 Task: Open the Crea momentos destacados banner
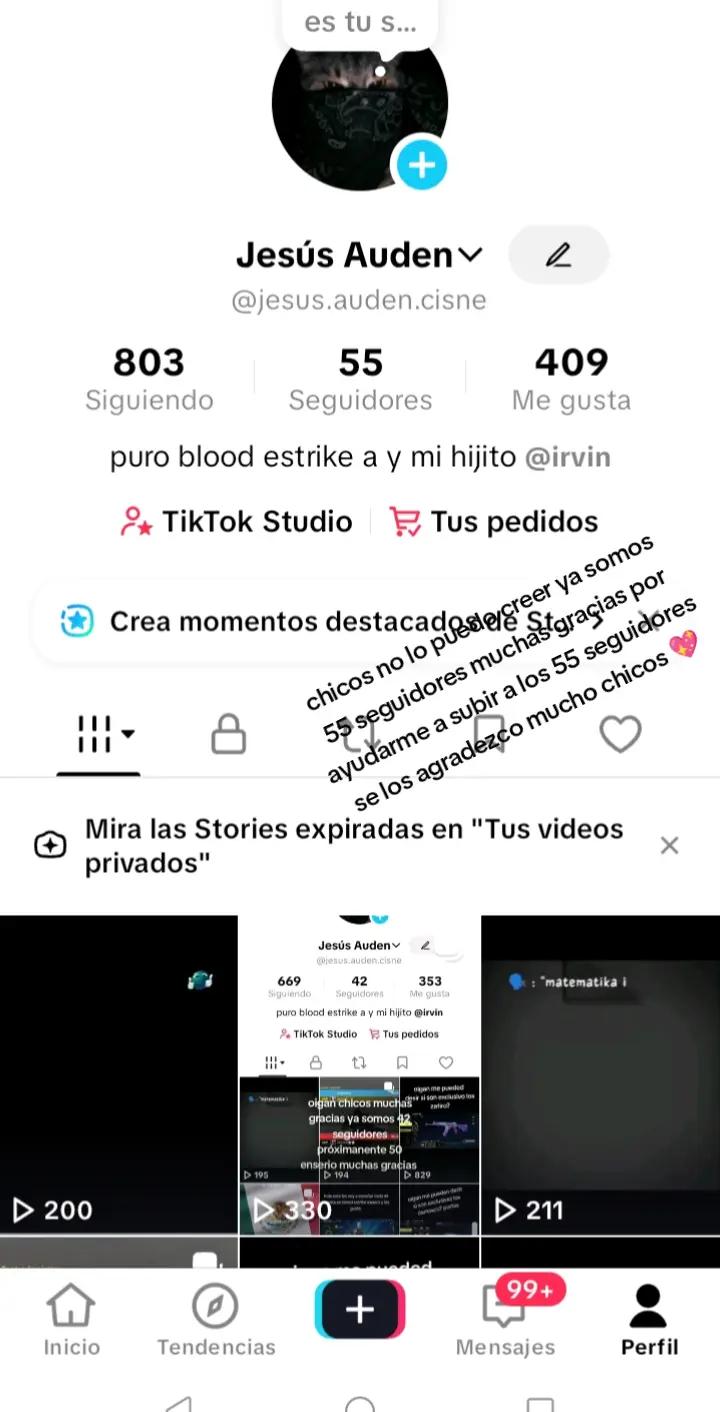coord(360,622)
